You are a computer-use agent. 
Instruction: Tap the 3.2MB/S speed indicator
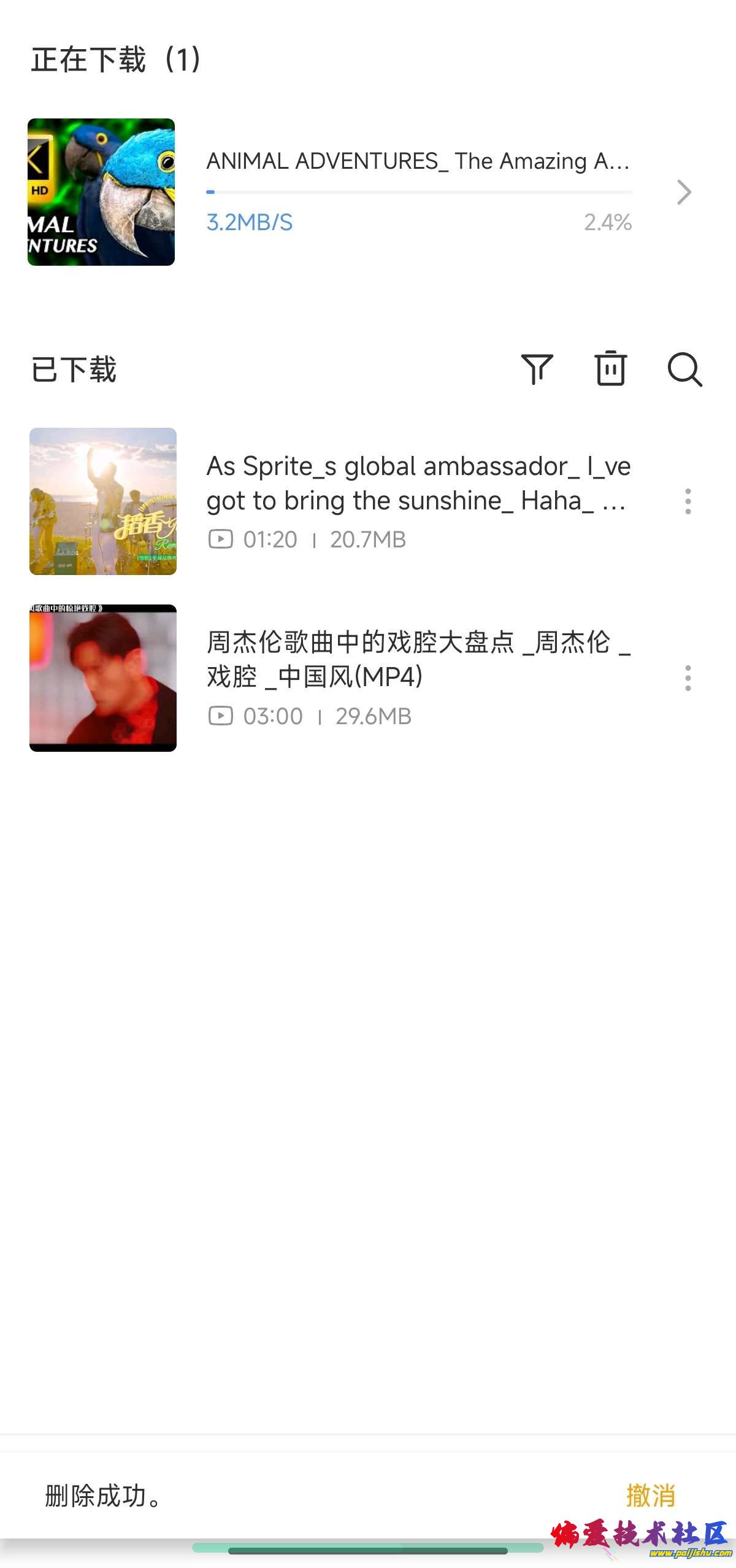tap(249, 223)
